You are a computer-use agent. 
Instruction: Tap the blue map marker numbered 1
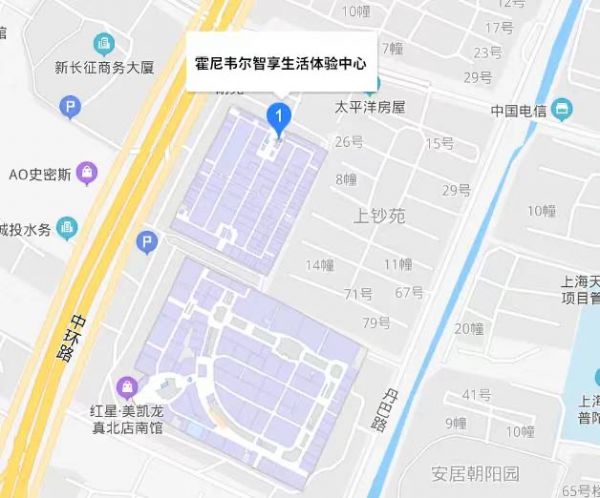[x=279, y=118]
